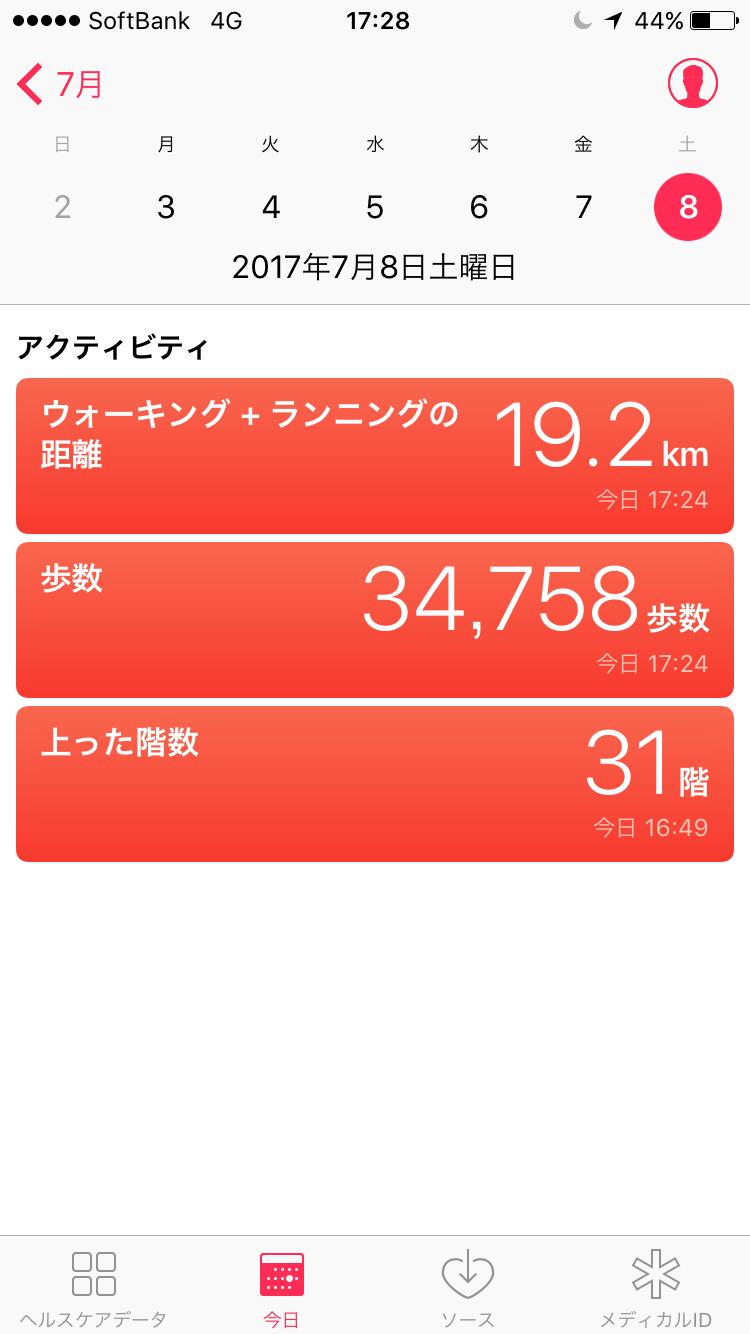Select Saturday the 8th

click(x=688, y=207)
